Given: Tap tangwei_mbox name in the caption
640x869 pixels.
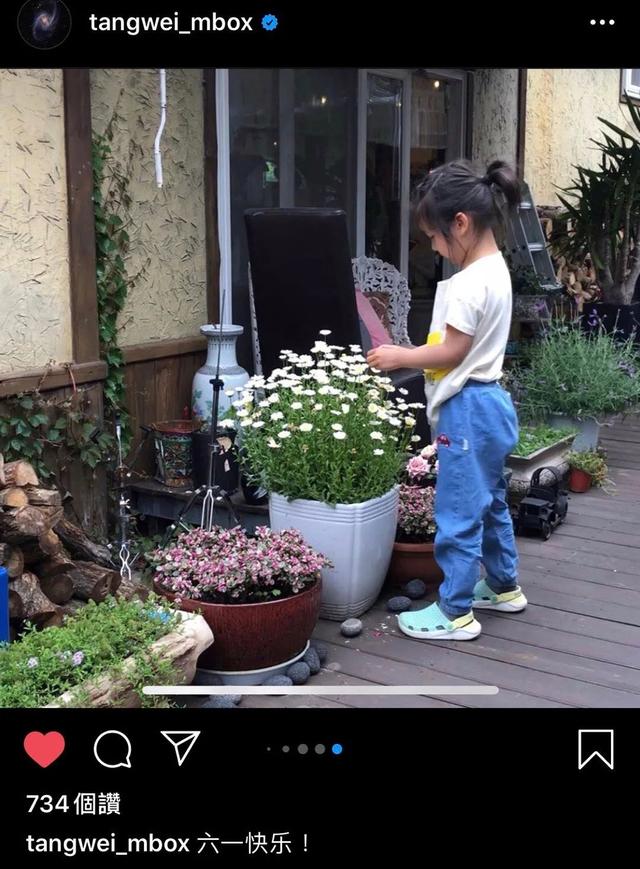Looking at the screenshot, I should click(x=107, y=843).
